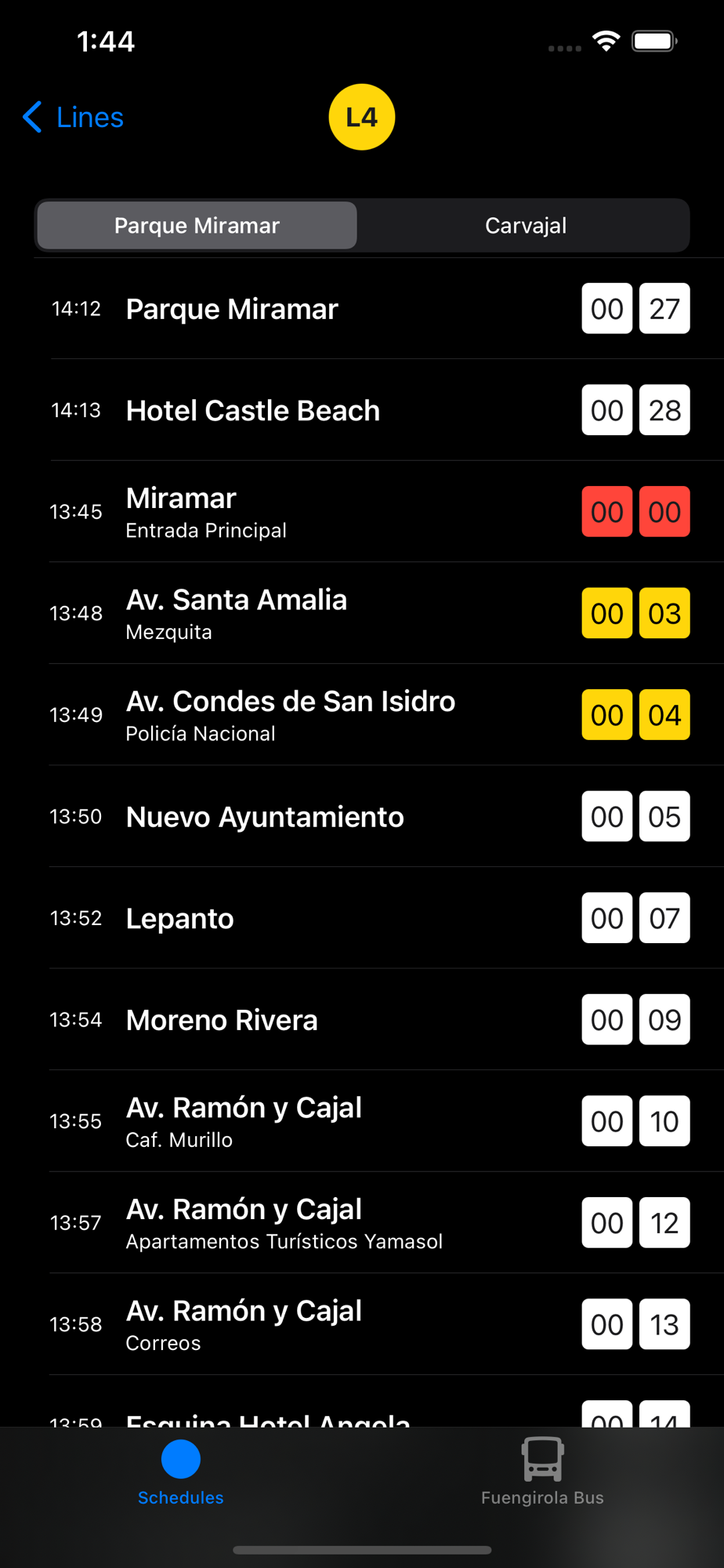Open the Miramar Entrada Principal stop
724x1568 pixels.
(379, 512)
